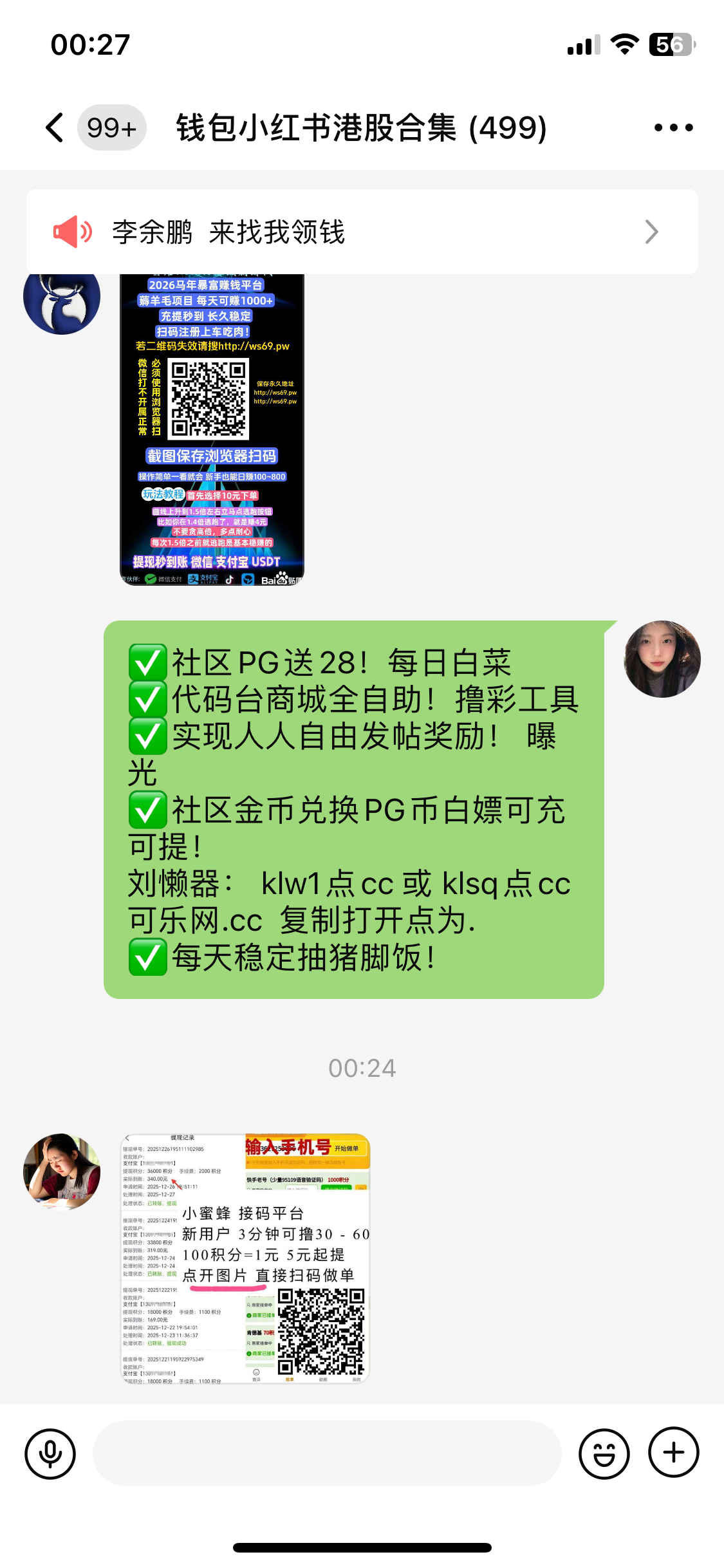Open the 2026马年暴富赚钱平台 image
Viewport: 724px width, 1568px height.
[212, 429]
